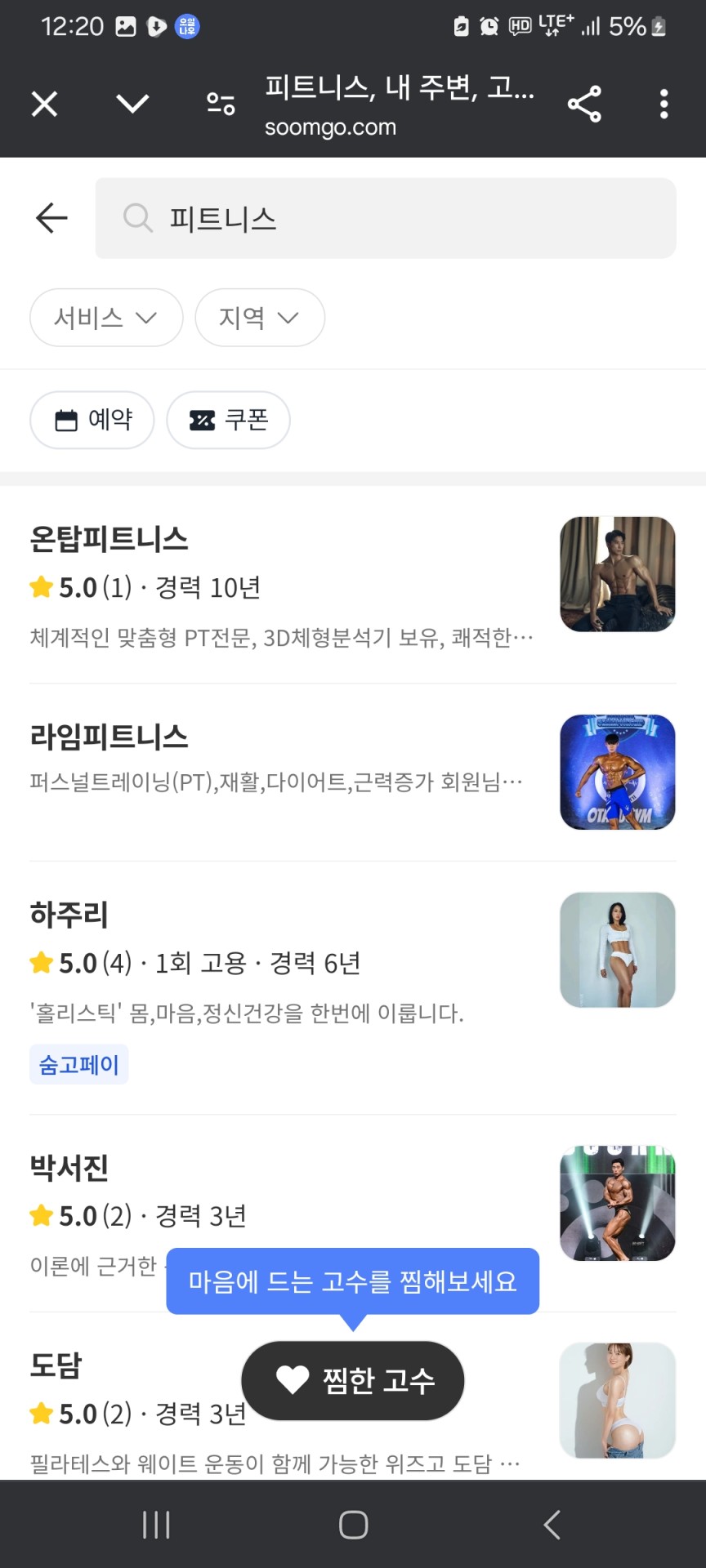Go to the home screen via system home button

353,1525
